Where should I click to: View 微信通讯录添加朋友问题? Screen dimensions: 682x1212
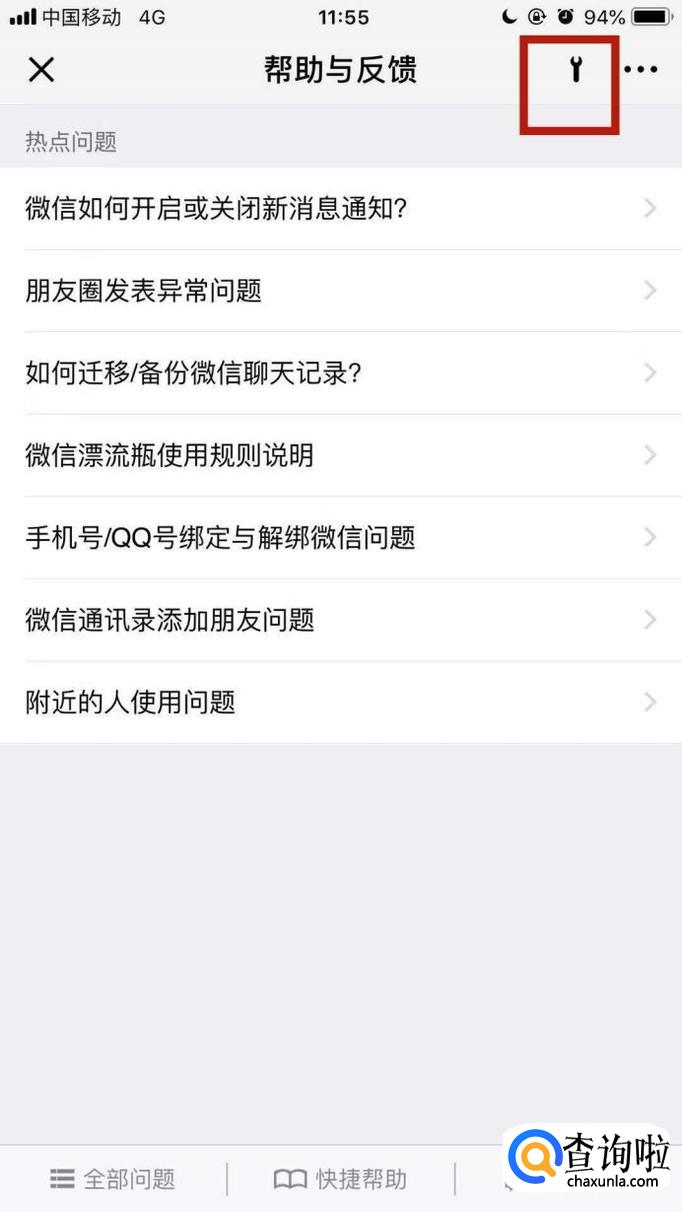[x=340, y=620]
